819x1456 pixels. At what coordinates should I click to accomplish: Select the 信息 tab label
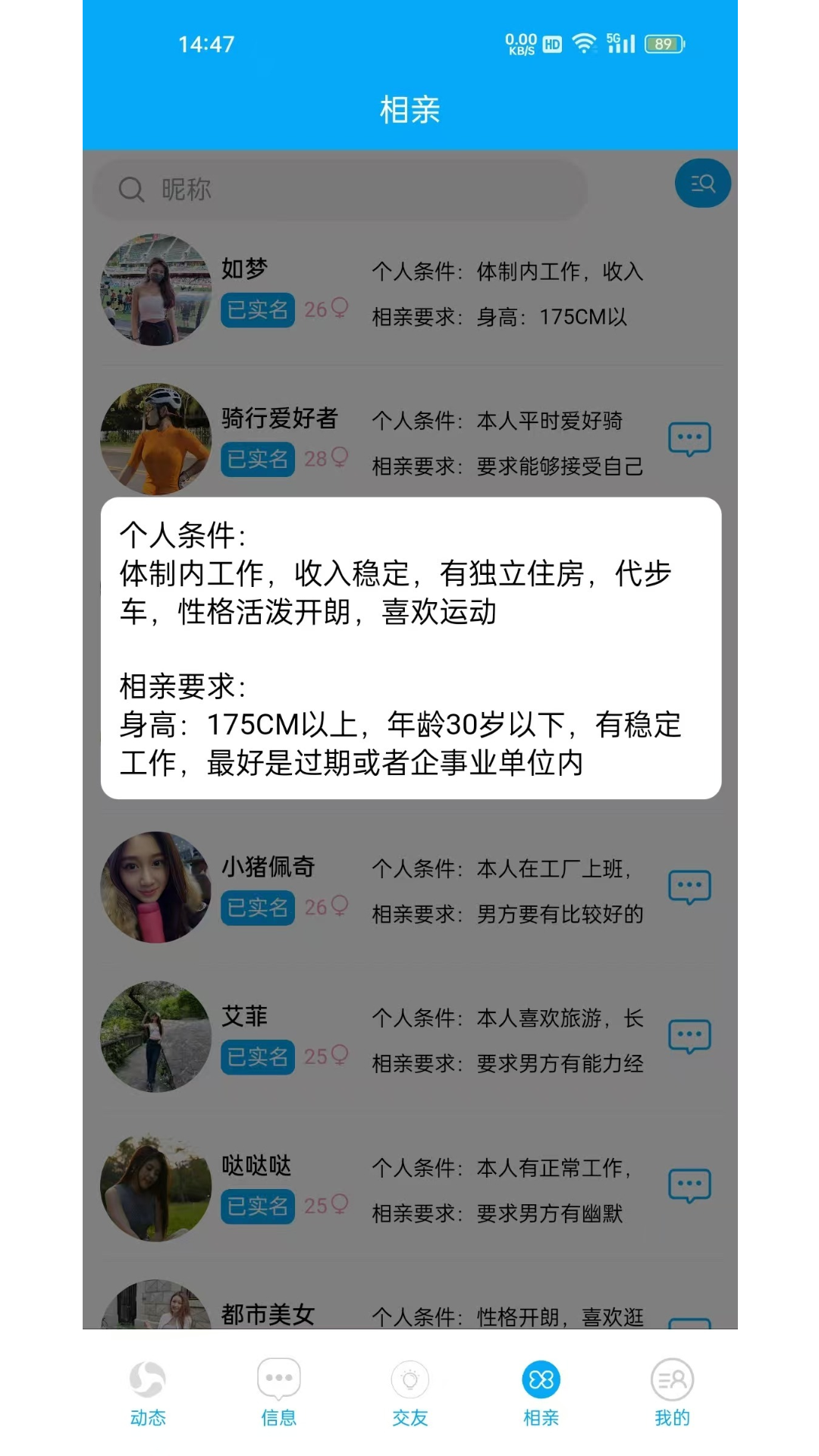tap(278, 1417)
